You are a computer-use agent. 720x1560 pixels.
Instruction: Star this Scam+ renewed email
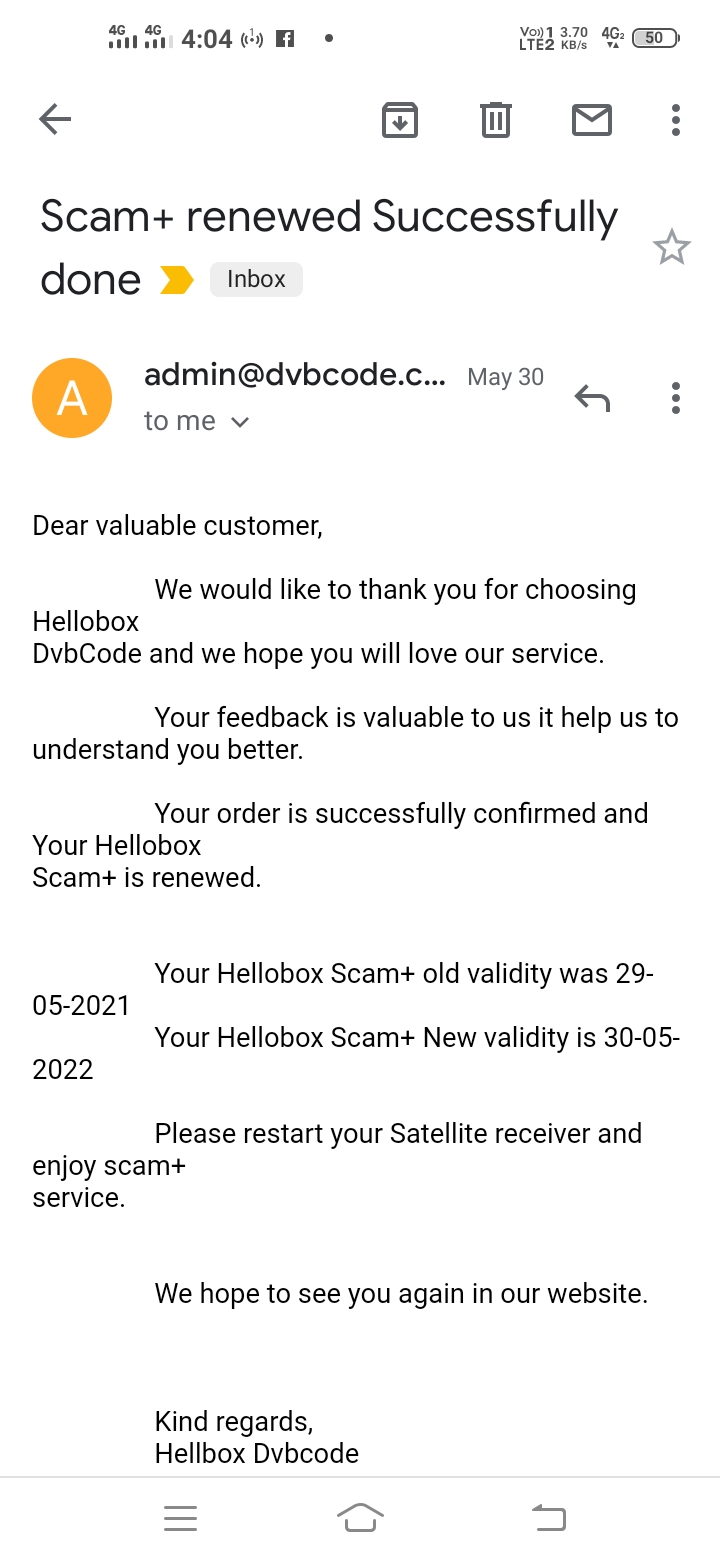pos(672,247)
